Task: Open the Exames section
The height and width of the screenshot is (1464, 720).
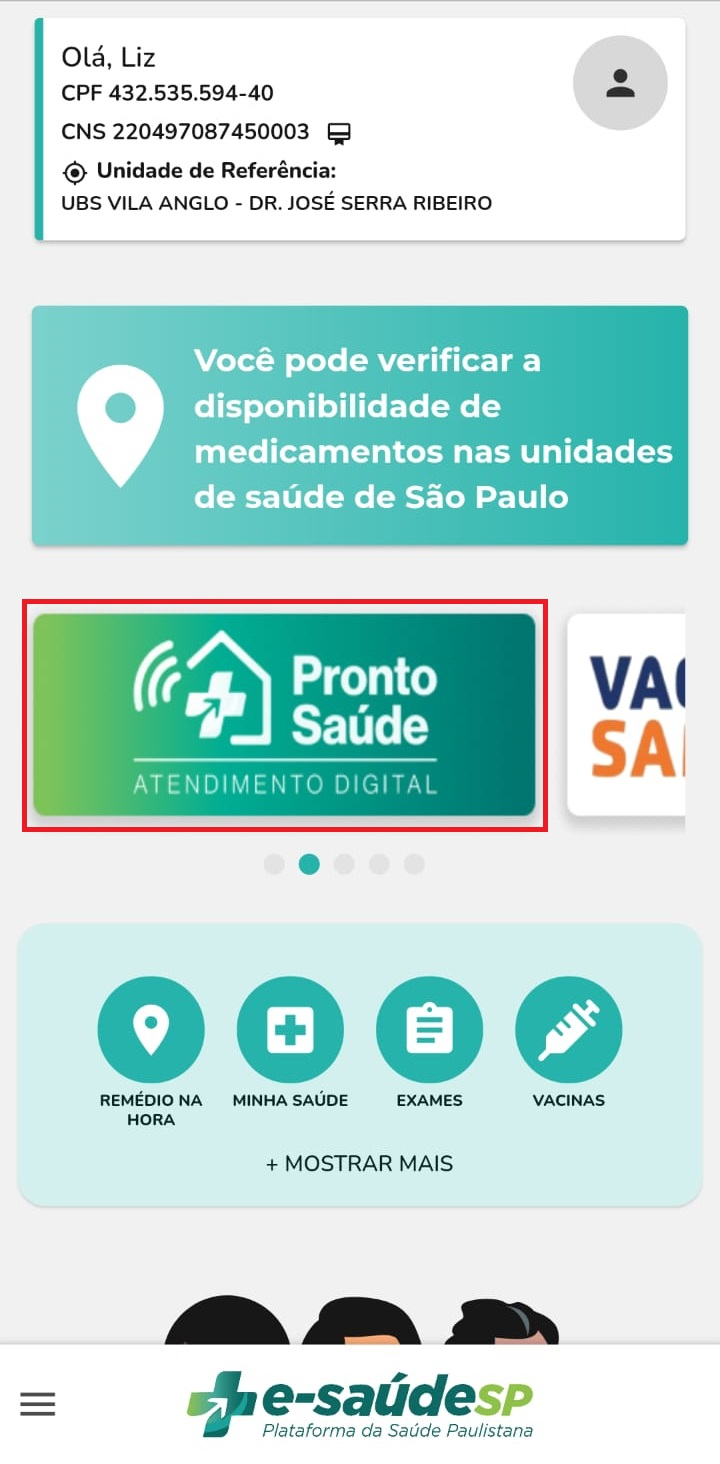Action: point(429,1030)
